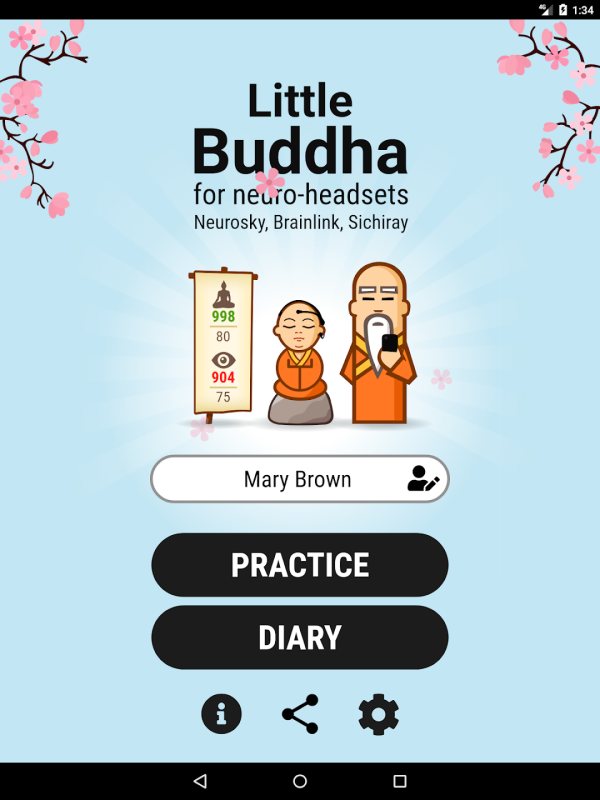Share the app
Viewport: 600px width, 800px height.
300,714
